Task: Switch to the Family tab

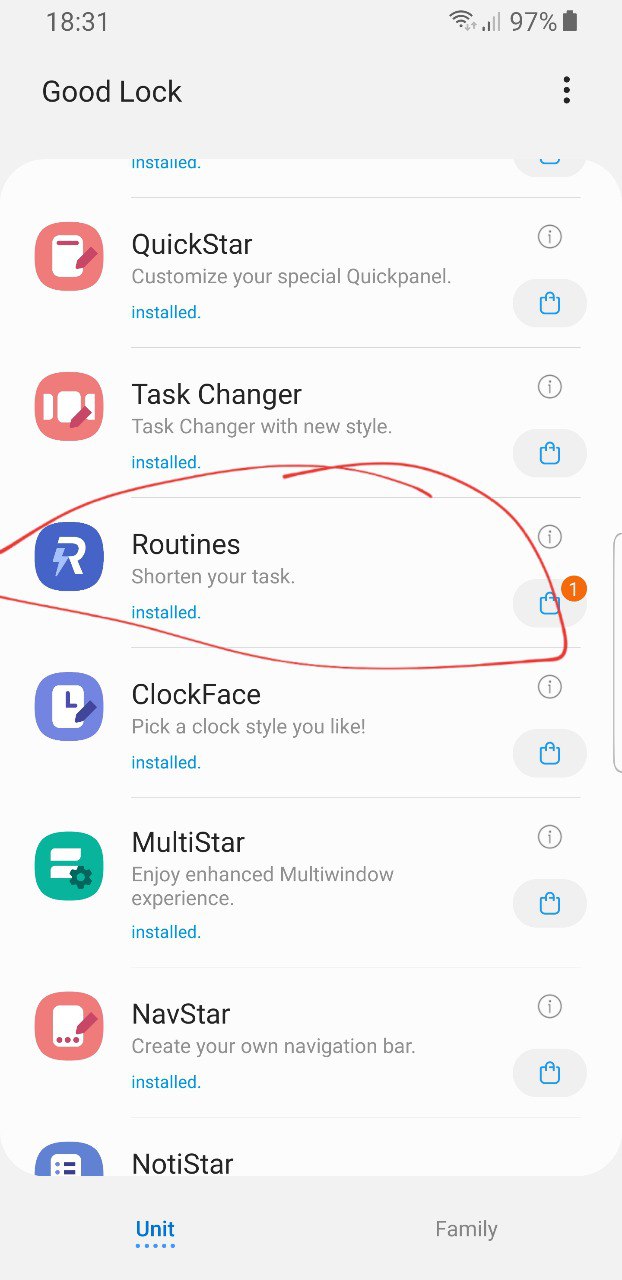Action: tap(466, 1229)
